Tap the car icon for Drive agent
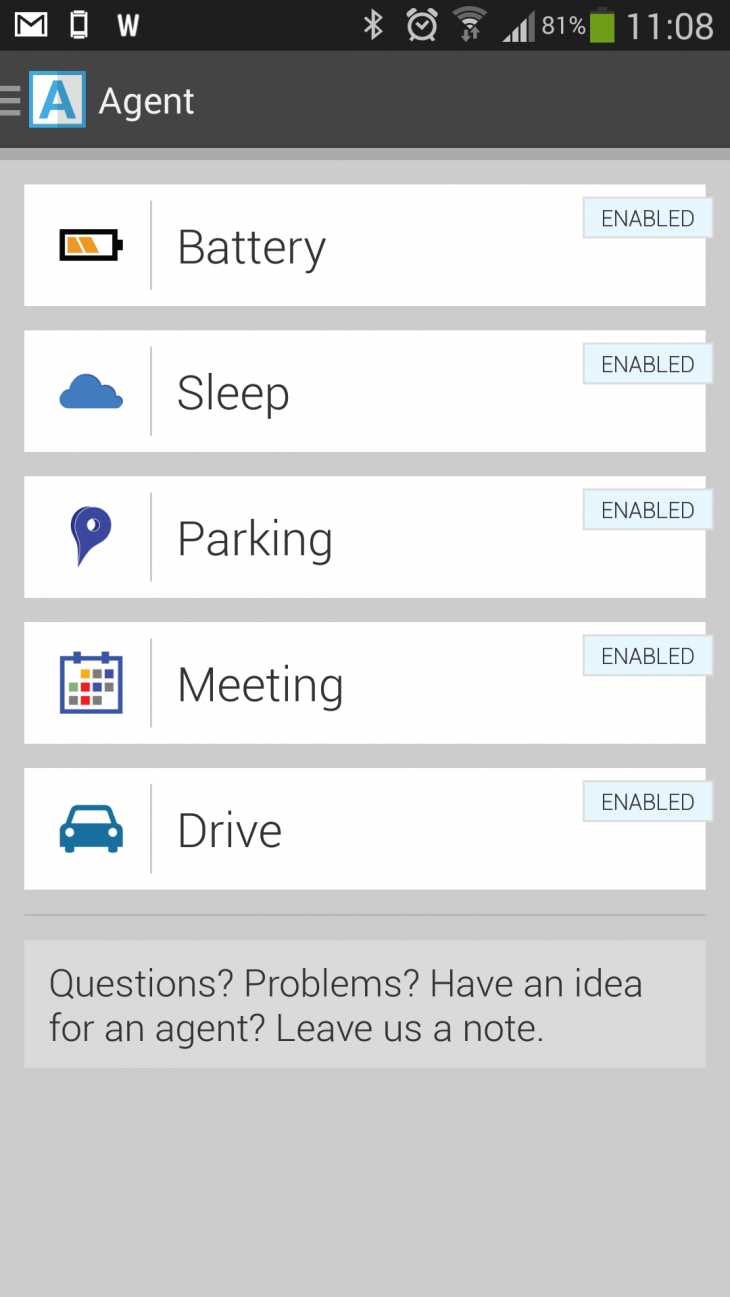Viewport: 730px width, 1297px height. tap(89, 829)
